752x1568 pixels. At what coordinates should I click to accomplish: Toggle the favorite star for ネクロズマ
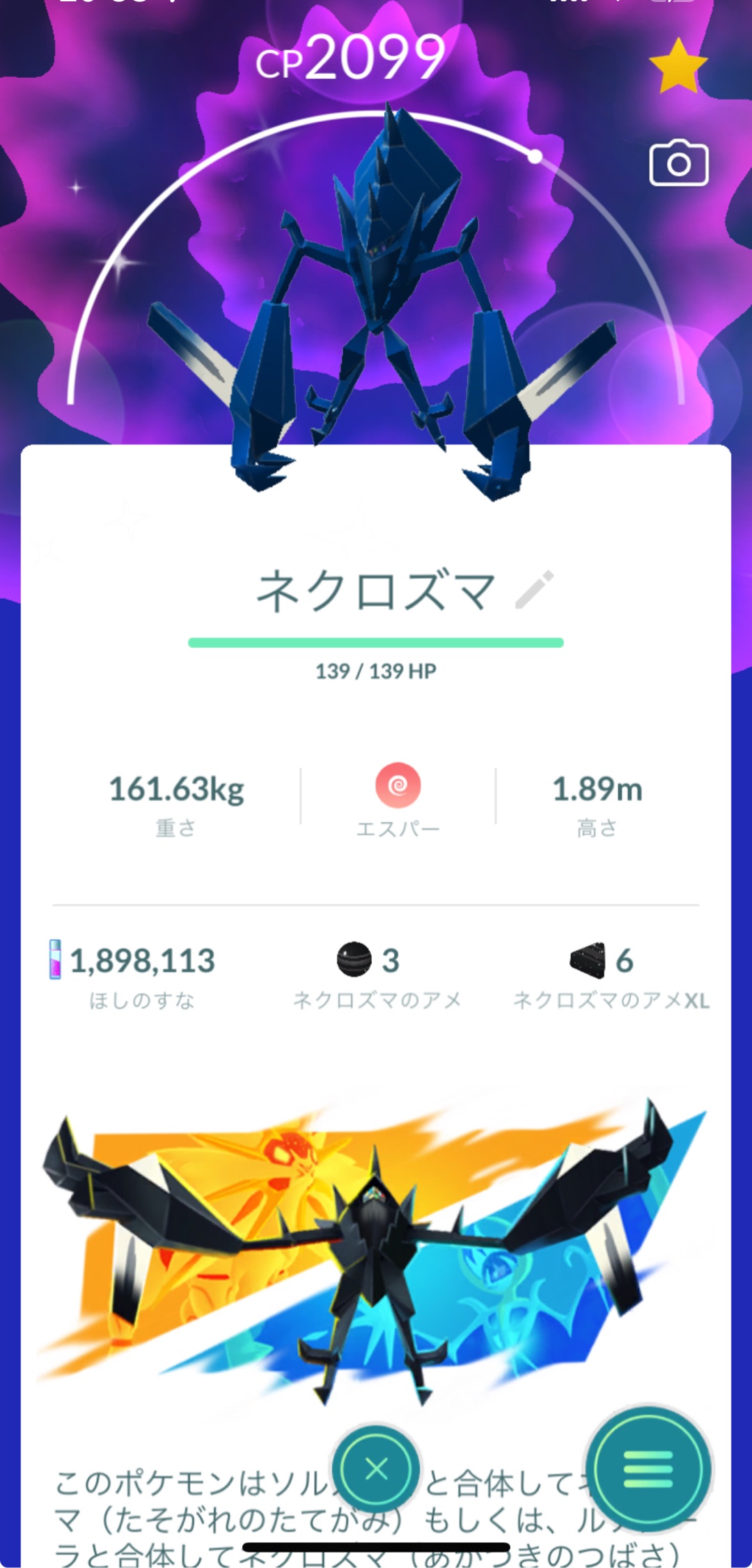677,67
